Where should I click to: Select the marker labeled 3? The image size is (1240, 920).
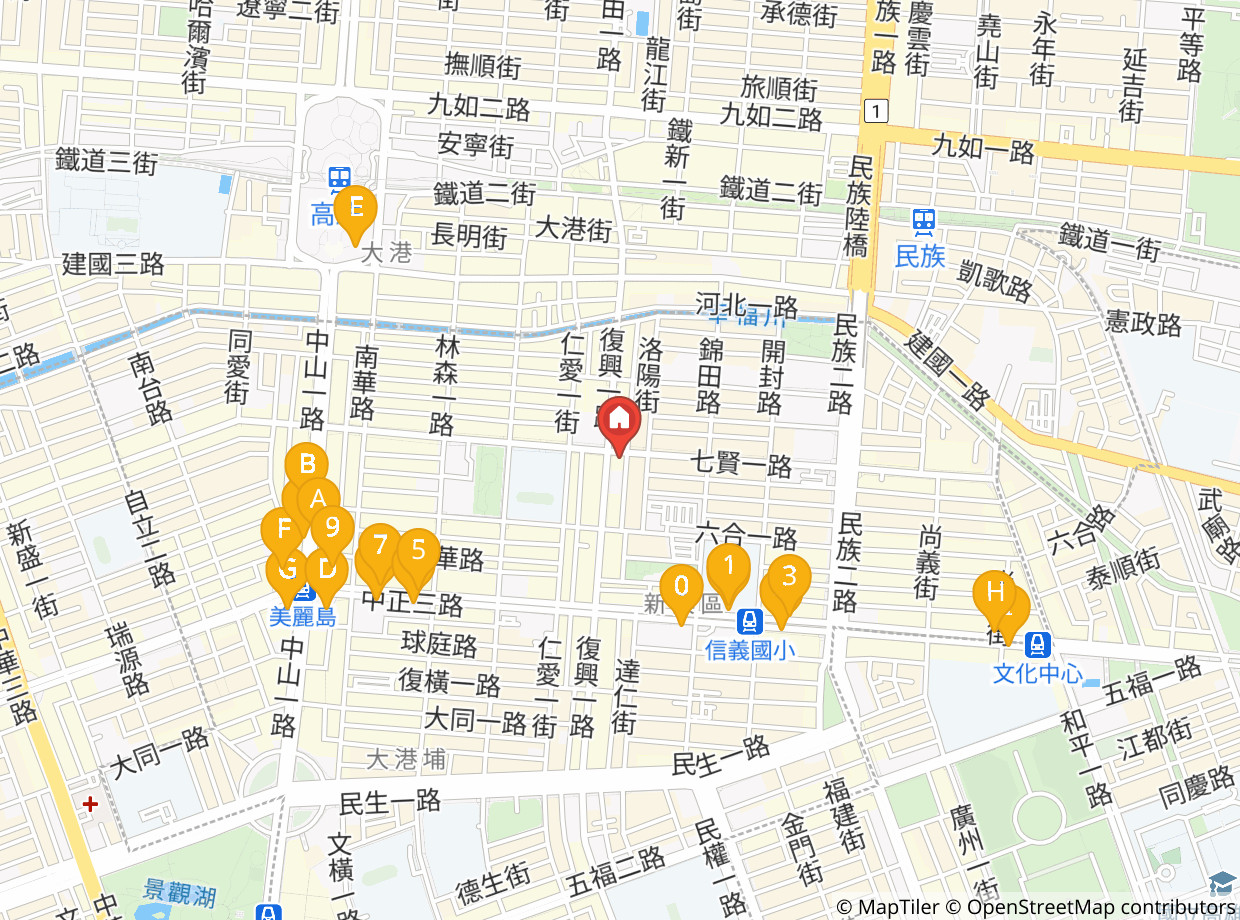tap(790, 576)
